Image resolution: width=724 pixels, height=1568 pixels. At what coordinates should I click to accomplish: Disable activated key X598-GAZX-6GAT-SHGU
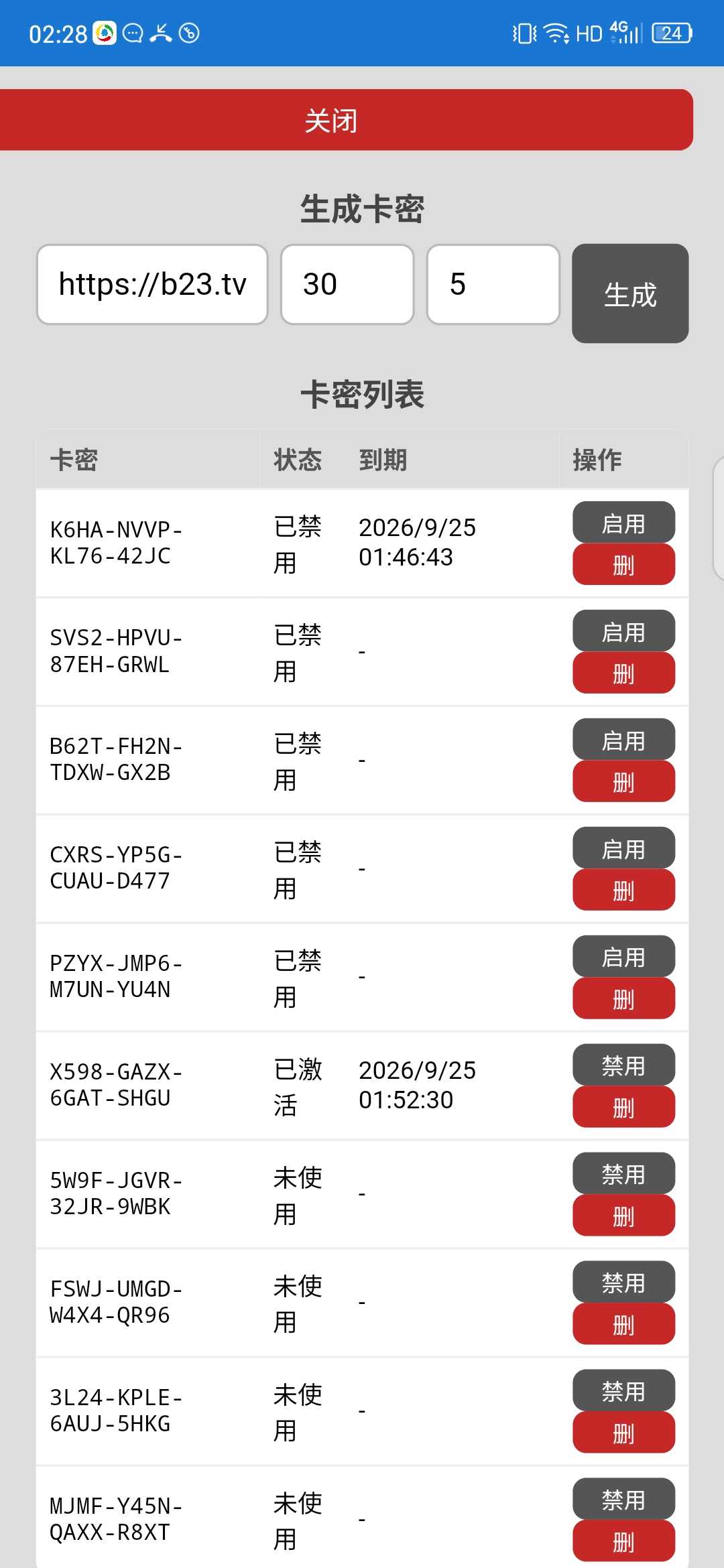[x=623, y=1065]
